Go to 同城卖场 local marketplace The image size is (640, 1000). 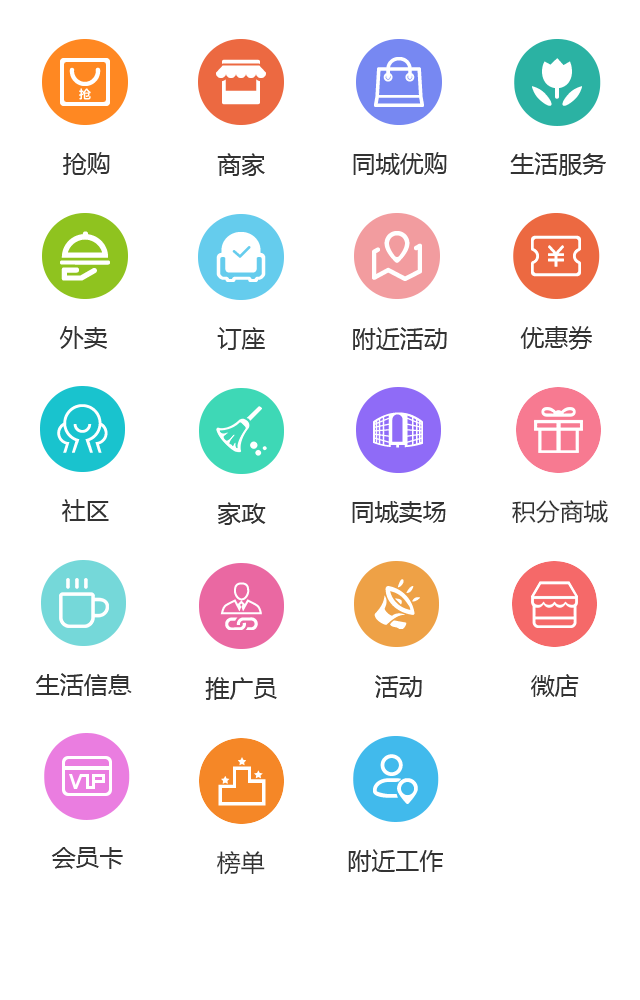398,430
